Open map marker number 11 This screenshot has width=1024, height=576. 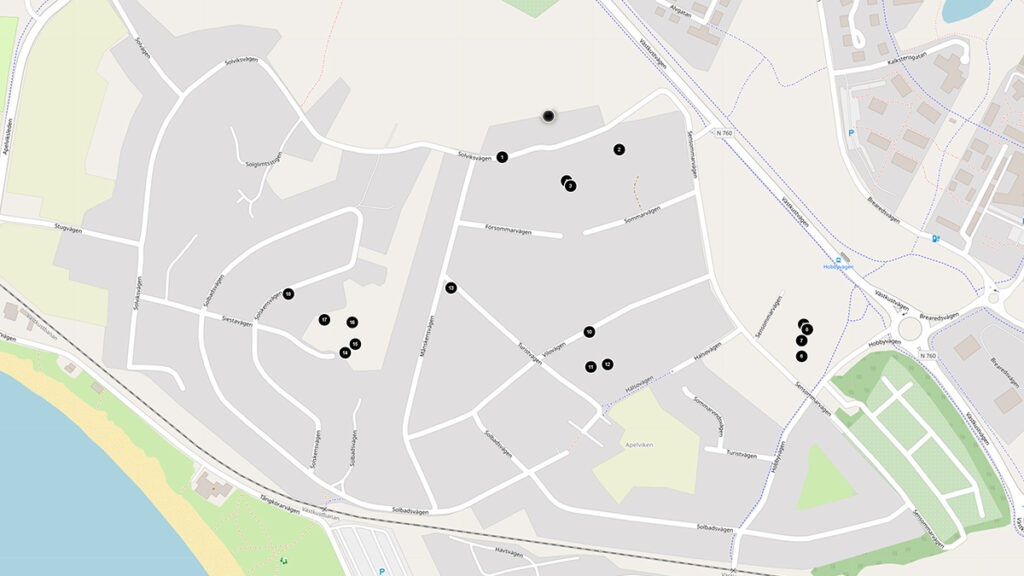pyautogui.click(x=591, y=367)
